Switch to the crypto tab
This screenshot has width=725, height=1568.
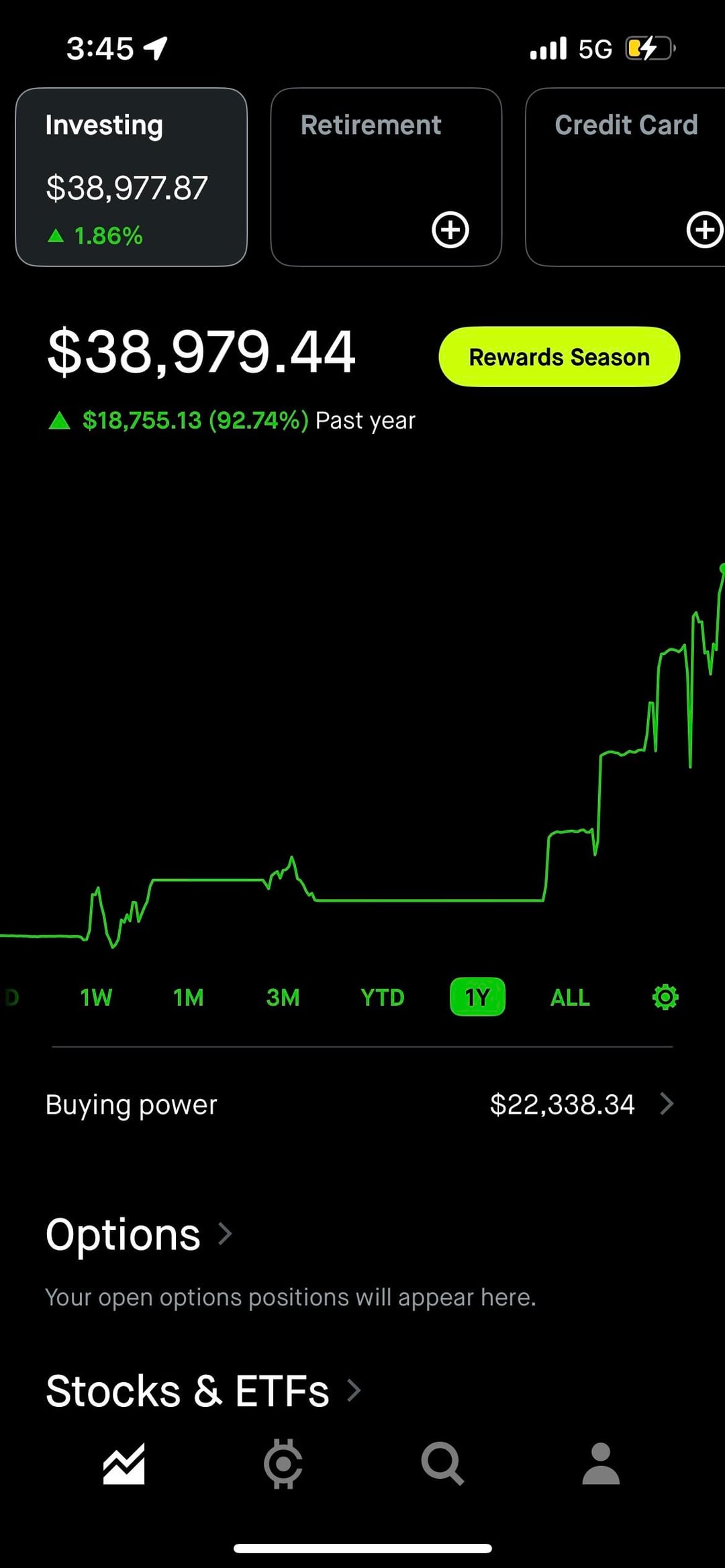pos(283,1463)
